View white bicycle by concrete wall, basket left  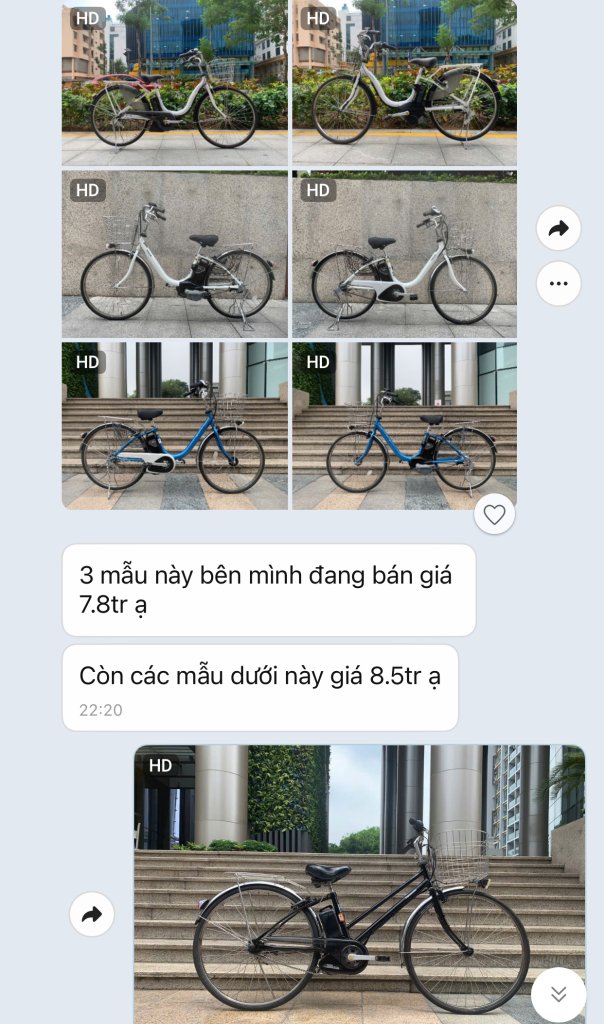pyautogui.click(x=174, y=253)
